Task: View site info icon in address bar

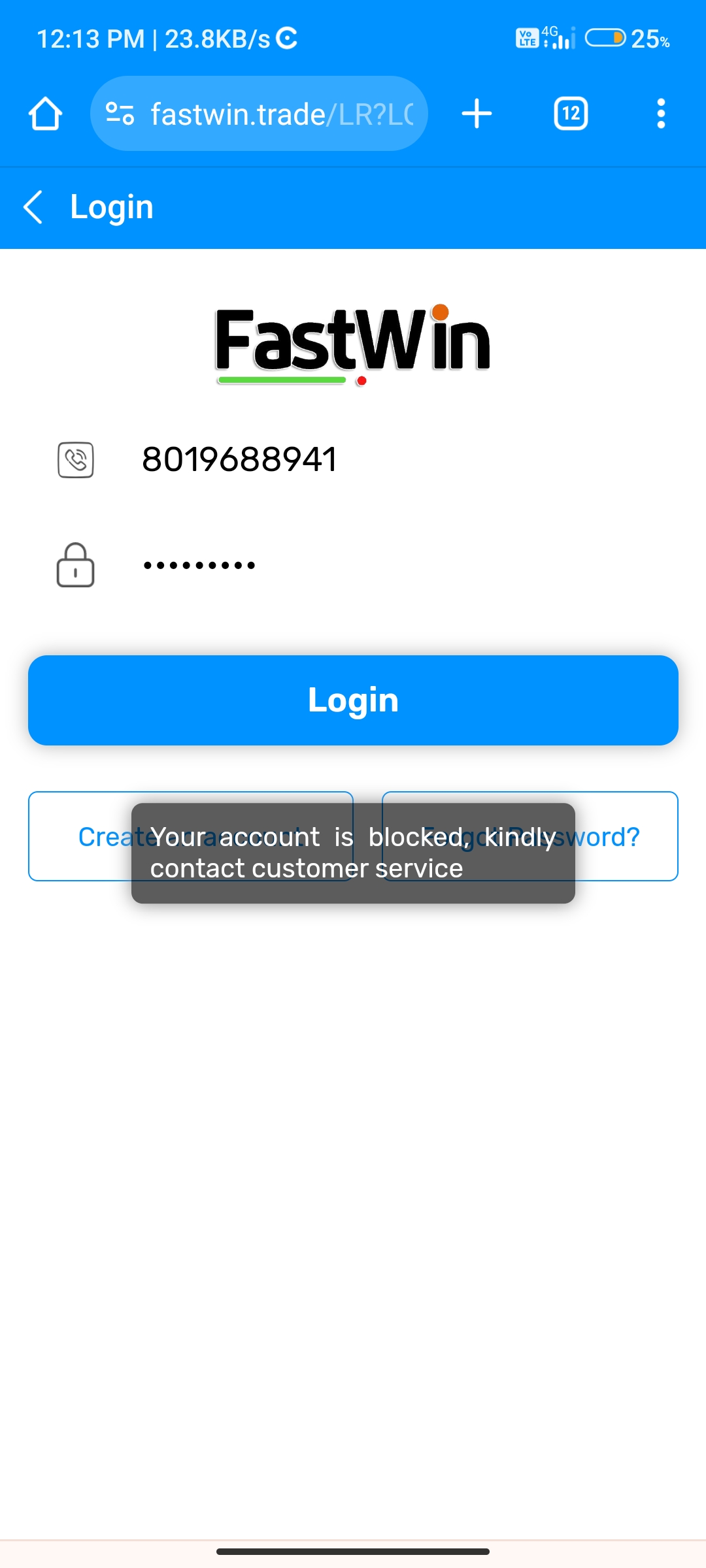Action: click(x=120, y=114)
